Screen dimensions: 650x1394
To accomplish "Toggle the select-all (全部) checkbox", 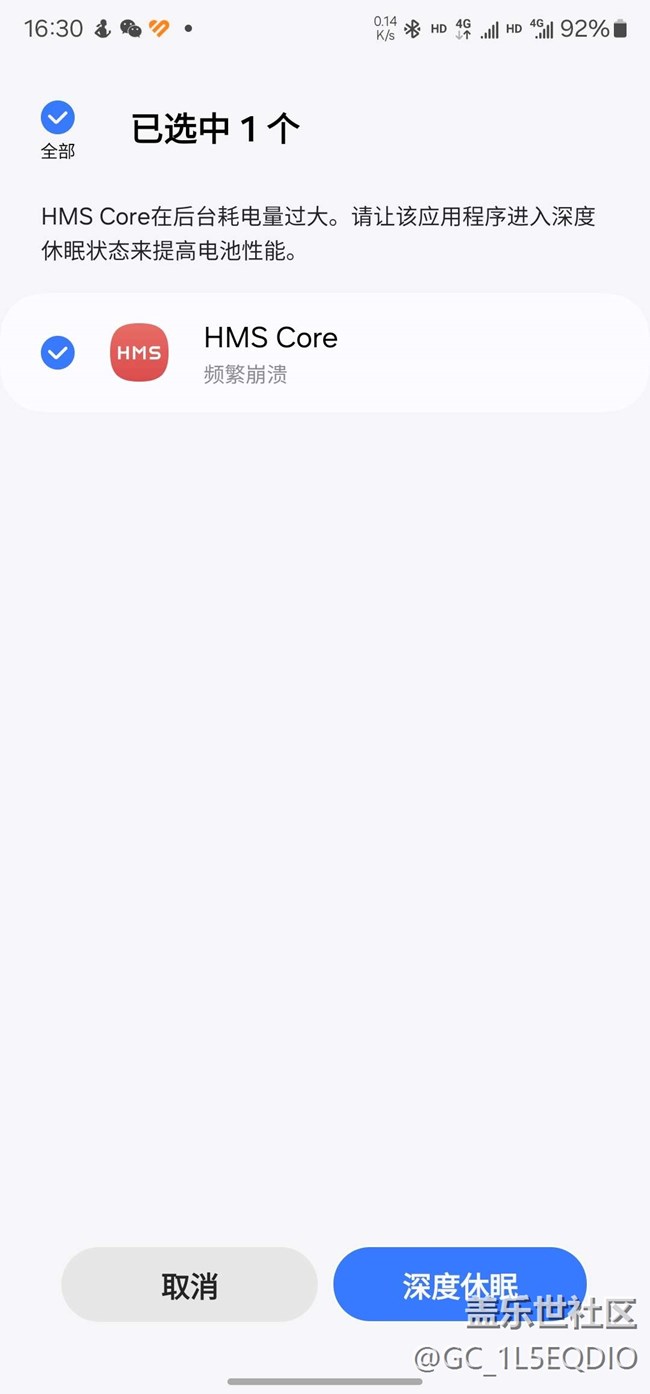I will pos(57,118).
